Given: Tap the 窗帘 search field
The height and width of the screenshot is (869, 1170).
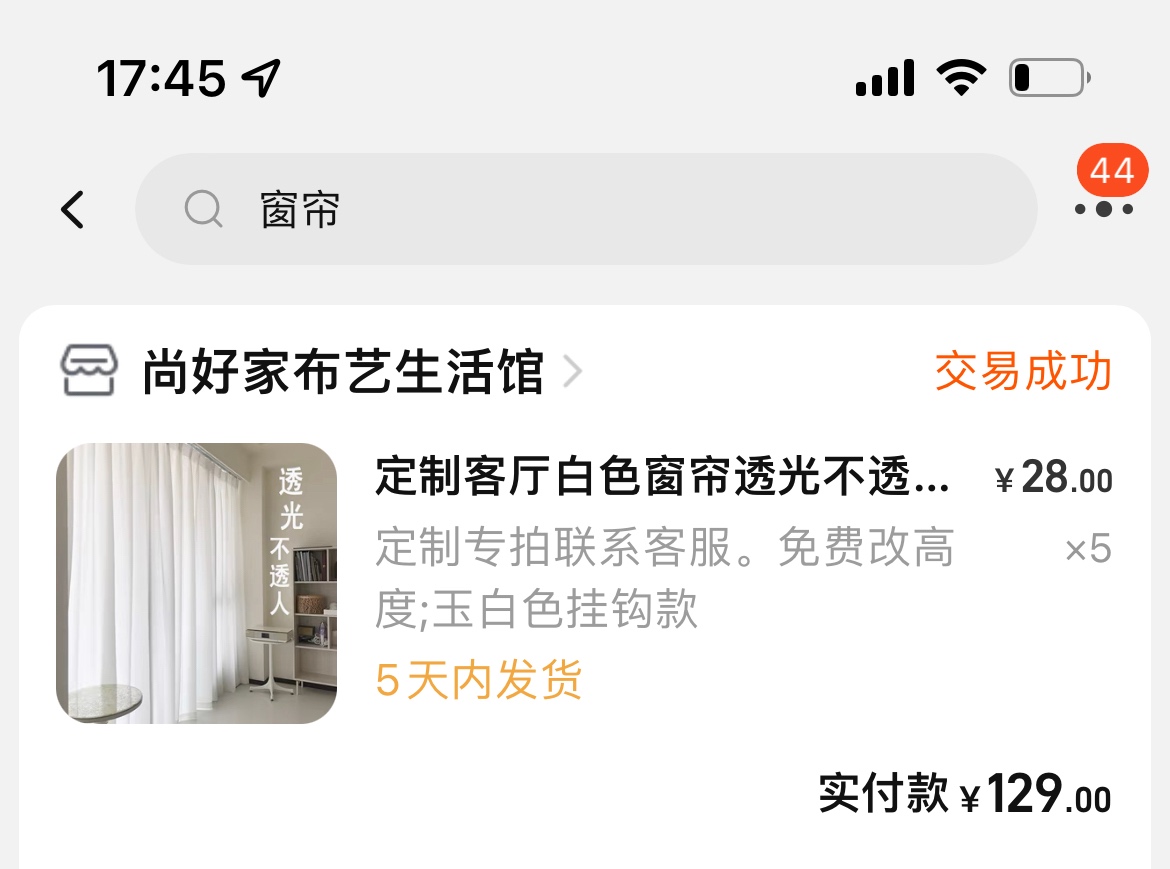Looking at the screenshot, I should 585,210.
